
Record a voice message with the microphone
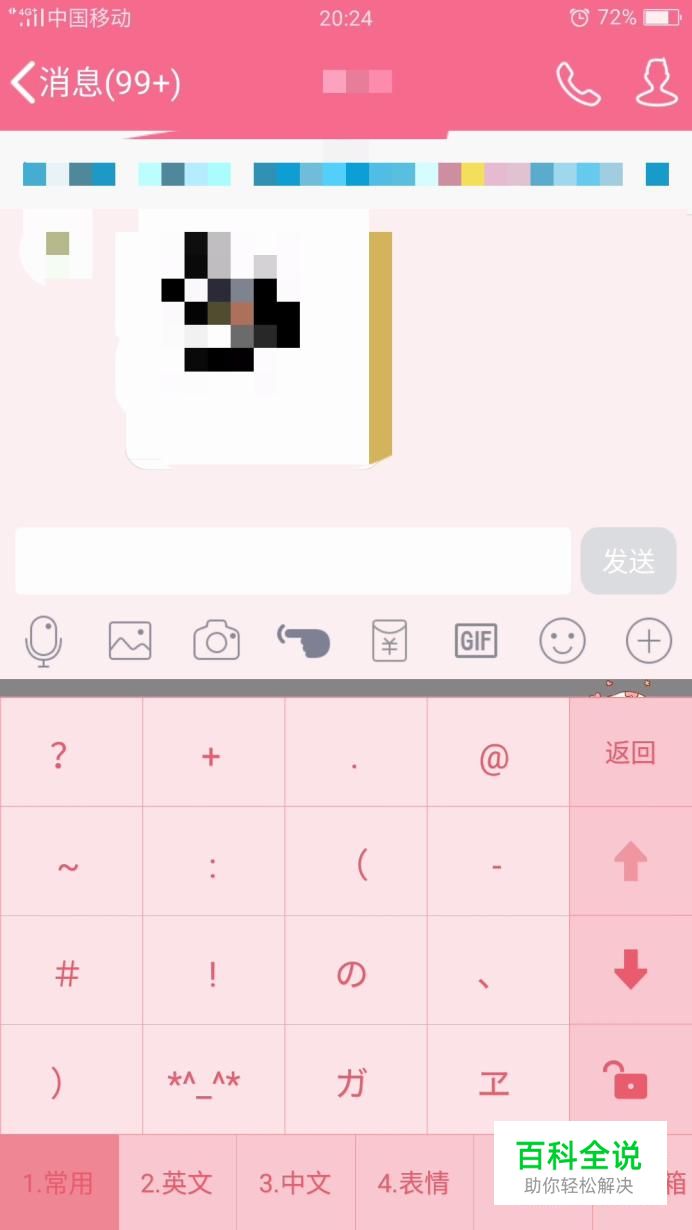coord(43,641)
